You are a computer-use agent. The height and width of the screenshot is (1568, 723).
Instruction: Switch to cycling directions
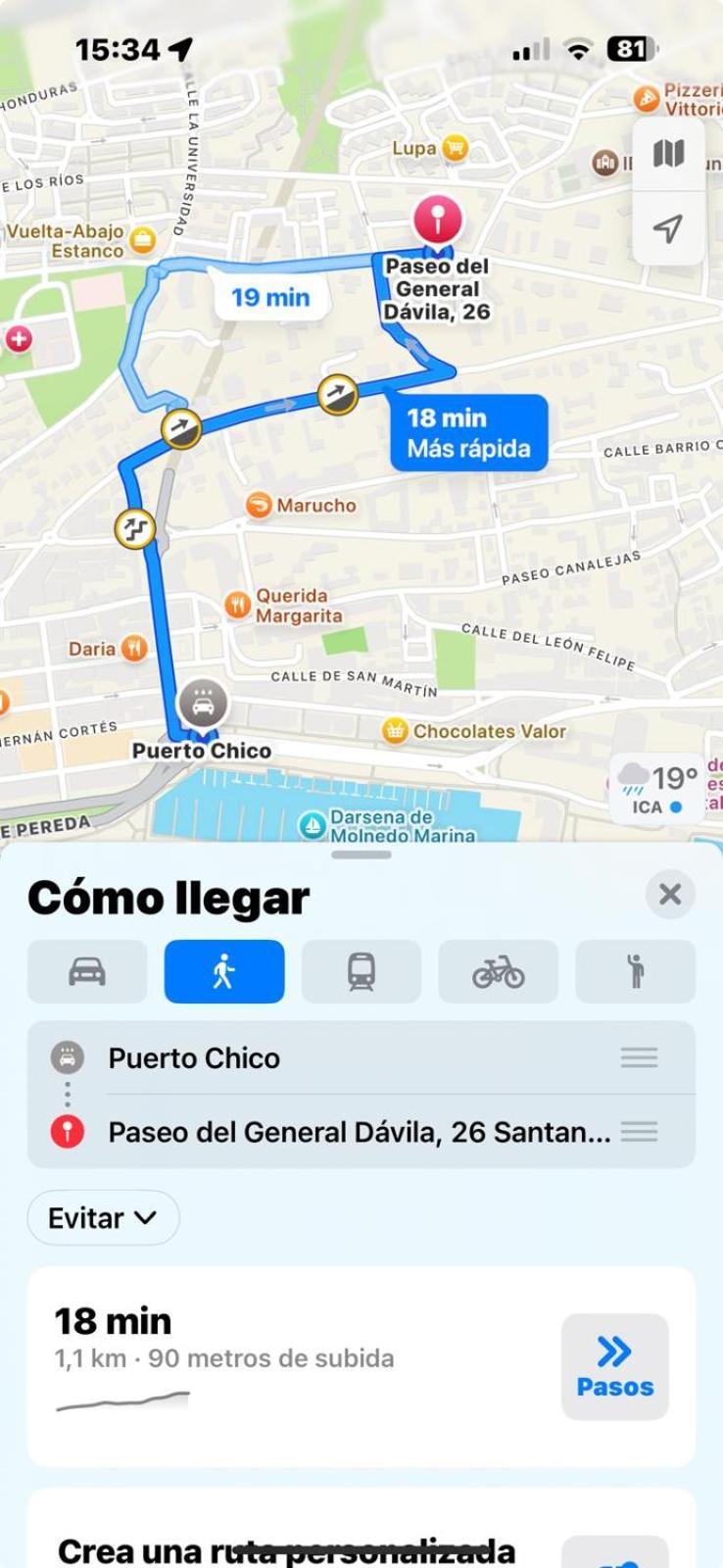pyautogui.click(x=498, y=971)
